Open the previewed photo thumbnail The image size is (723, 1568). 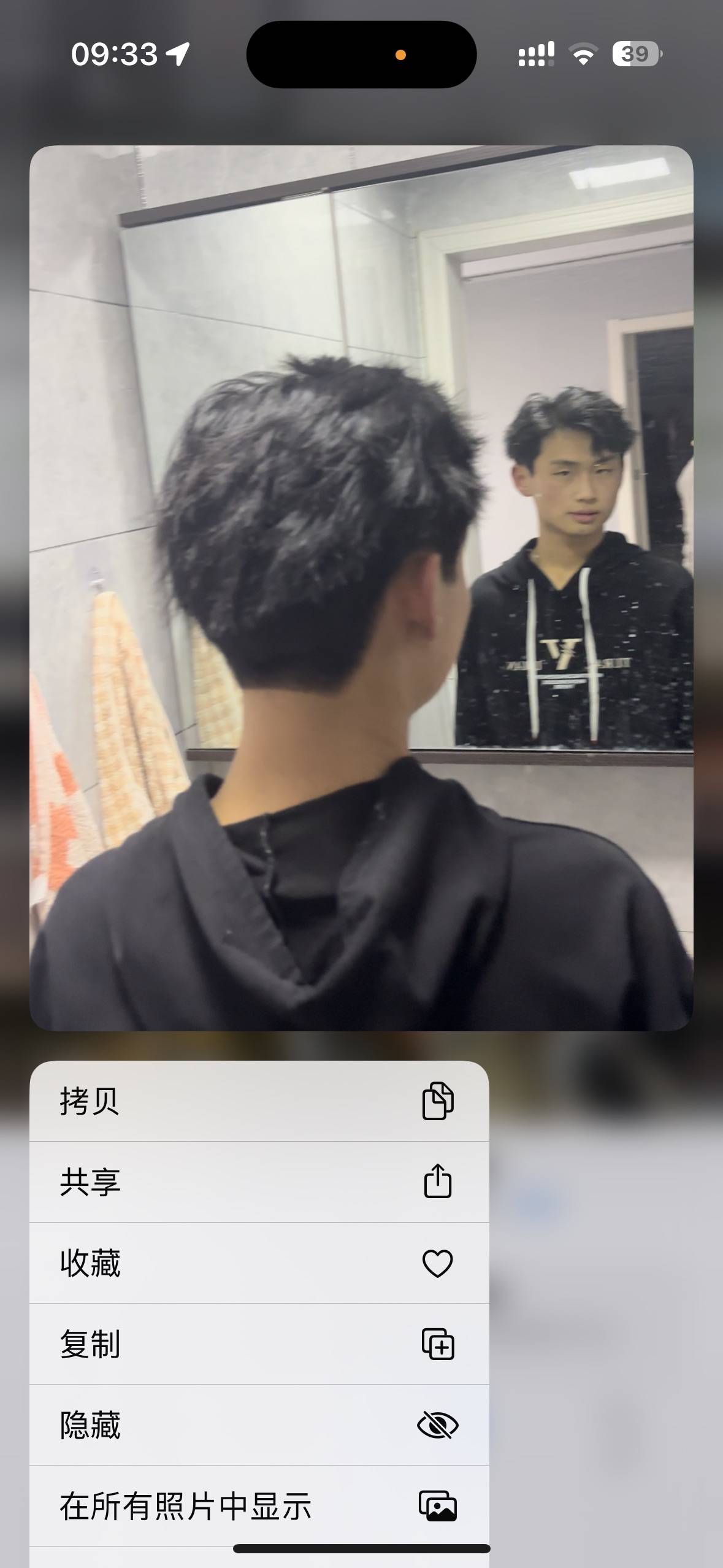pyautogui.click(x=361, y=588)
